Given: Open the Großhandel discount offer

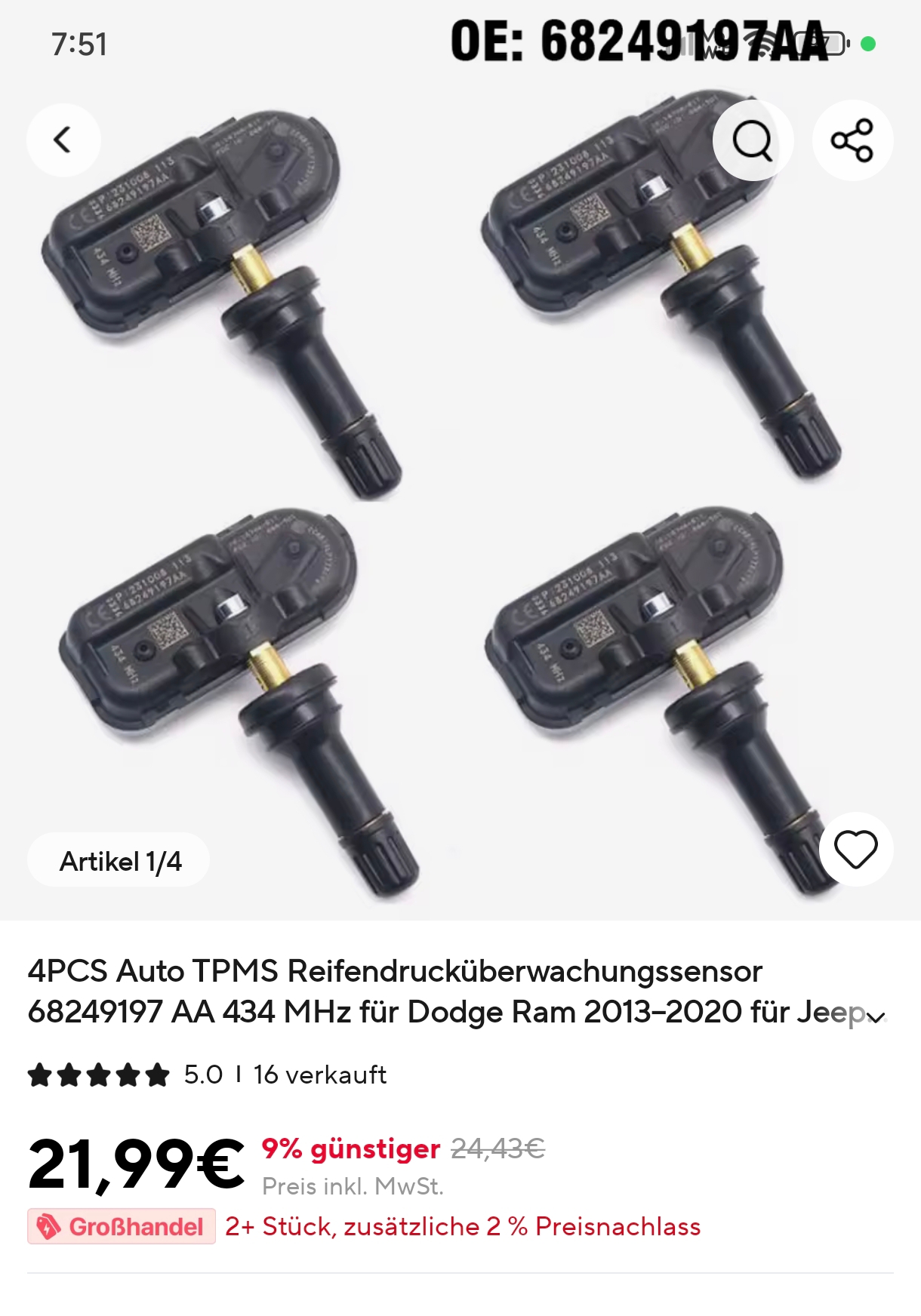Looking at the screenshot, I should pyautogui.click(x=122, y=1226).
